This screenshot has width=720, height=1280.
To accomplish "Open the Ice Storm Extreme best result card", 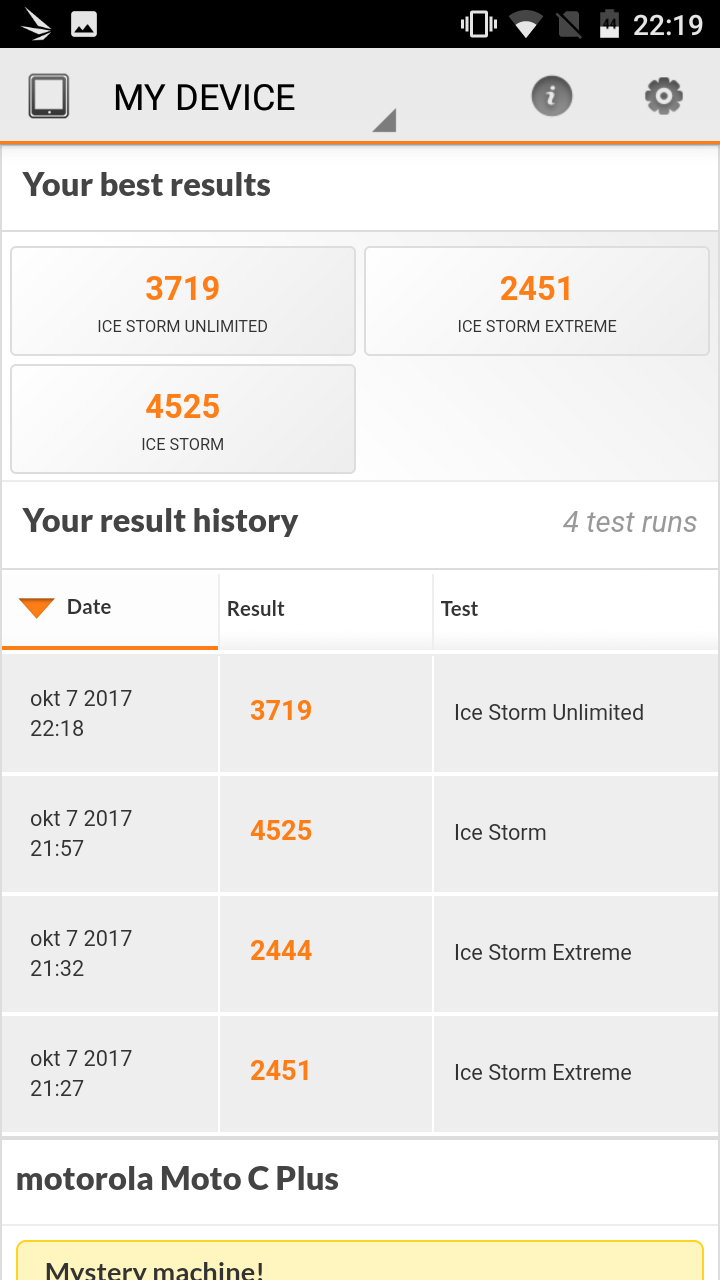I will coord(537,301).
